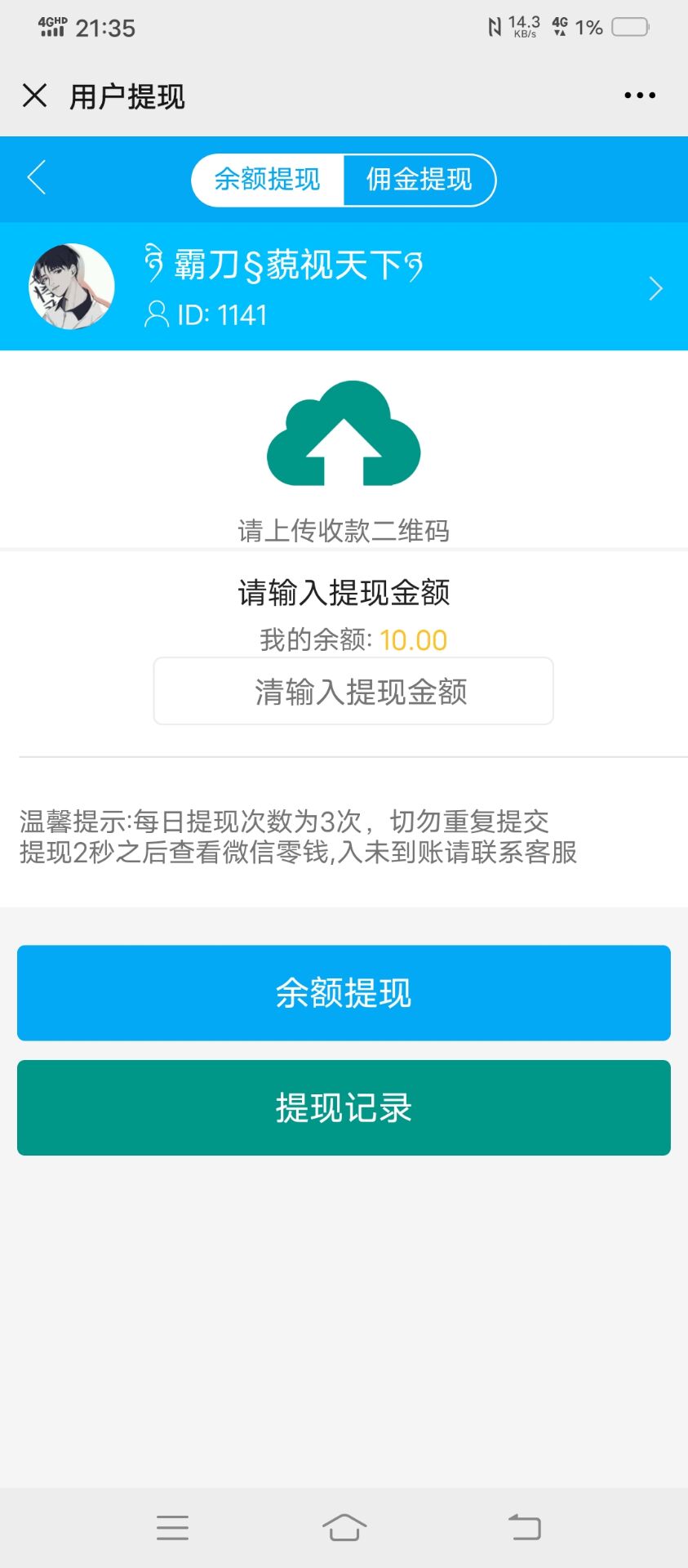Submit the blue 余额提现 button
This screenshot has width=688, height=1568.
point(344,993)
